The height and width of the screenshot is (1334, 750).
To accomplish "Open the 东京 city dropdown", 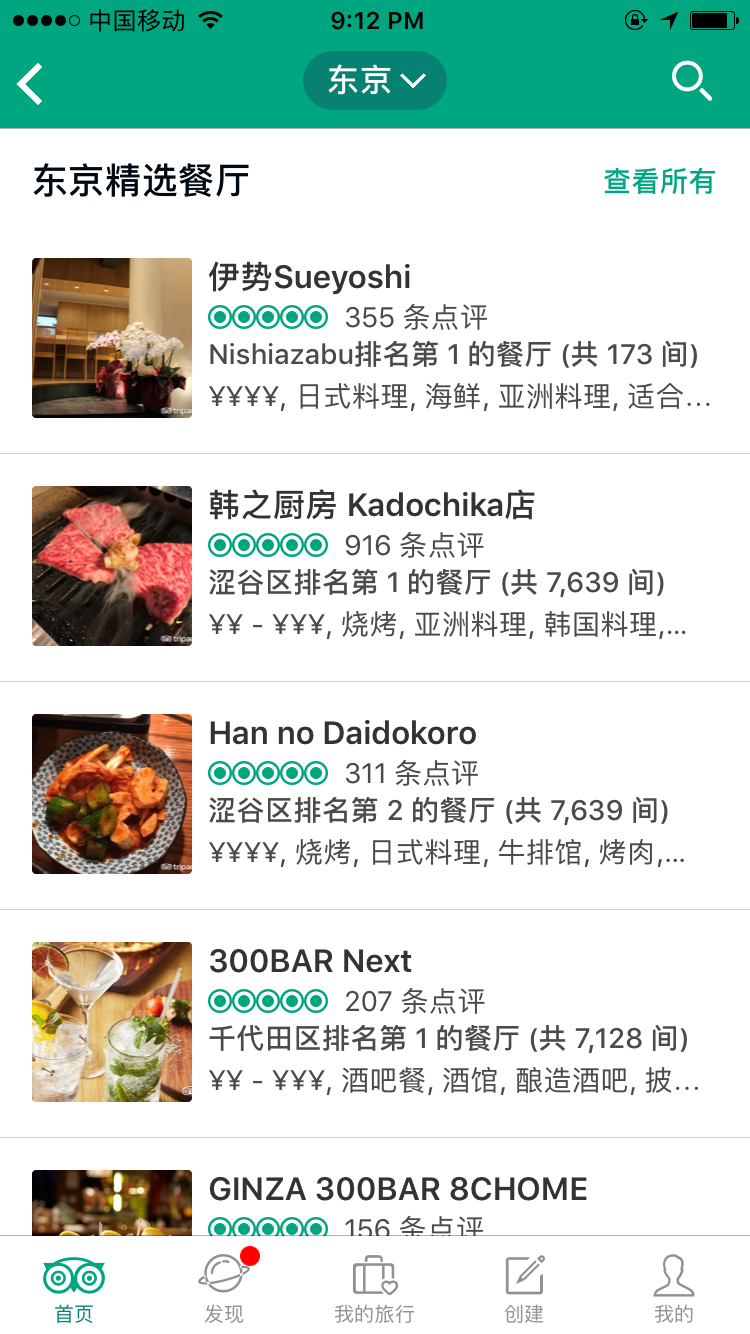I will tap(375, 81).
